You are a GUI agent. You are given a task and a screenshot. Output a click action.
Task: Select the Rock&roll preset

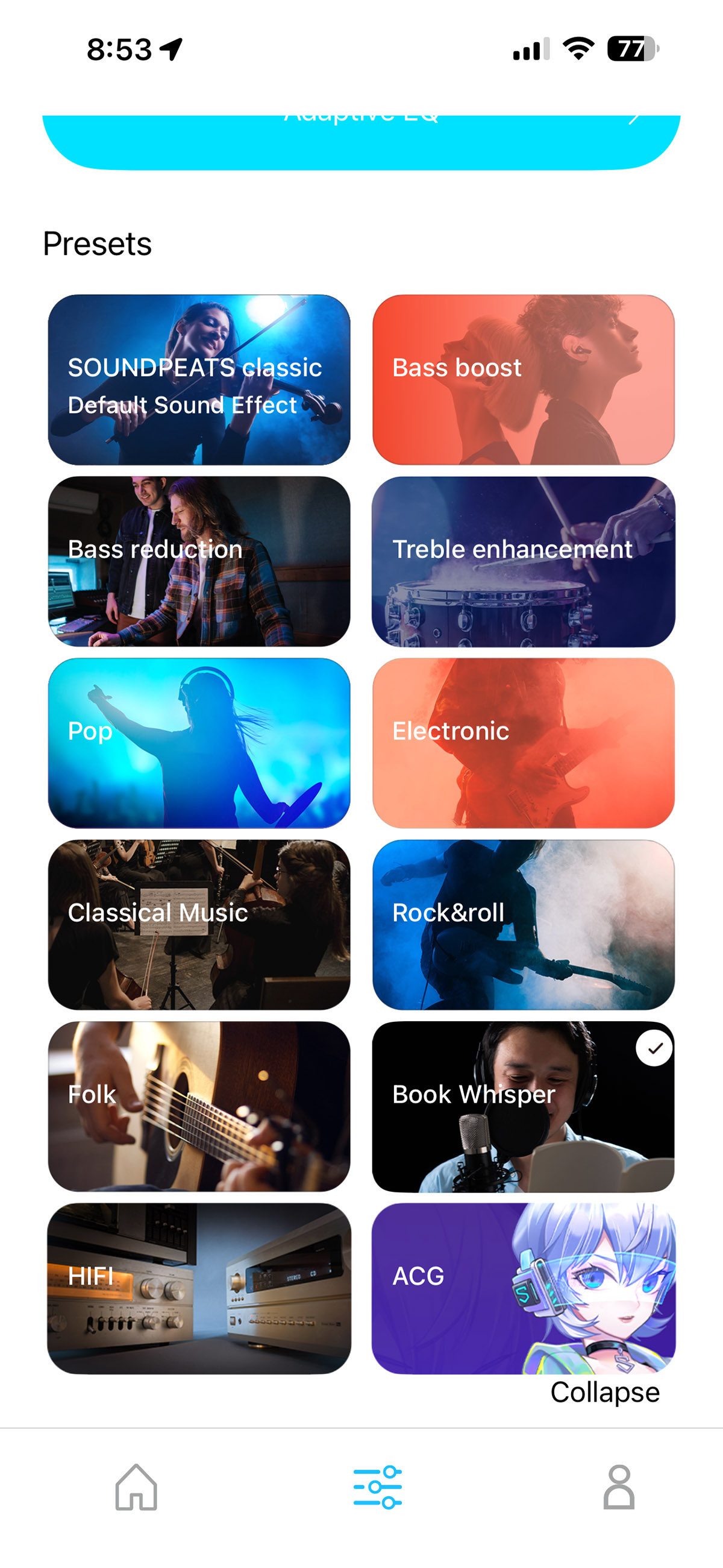(524, 925)
